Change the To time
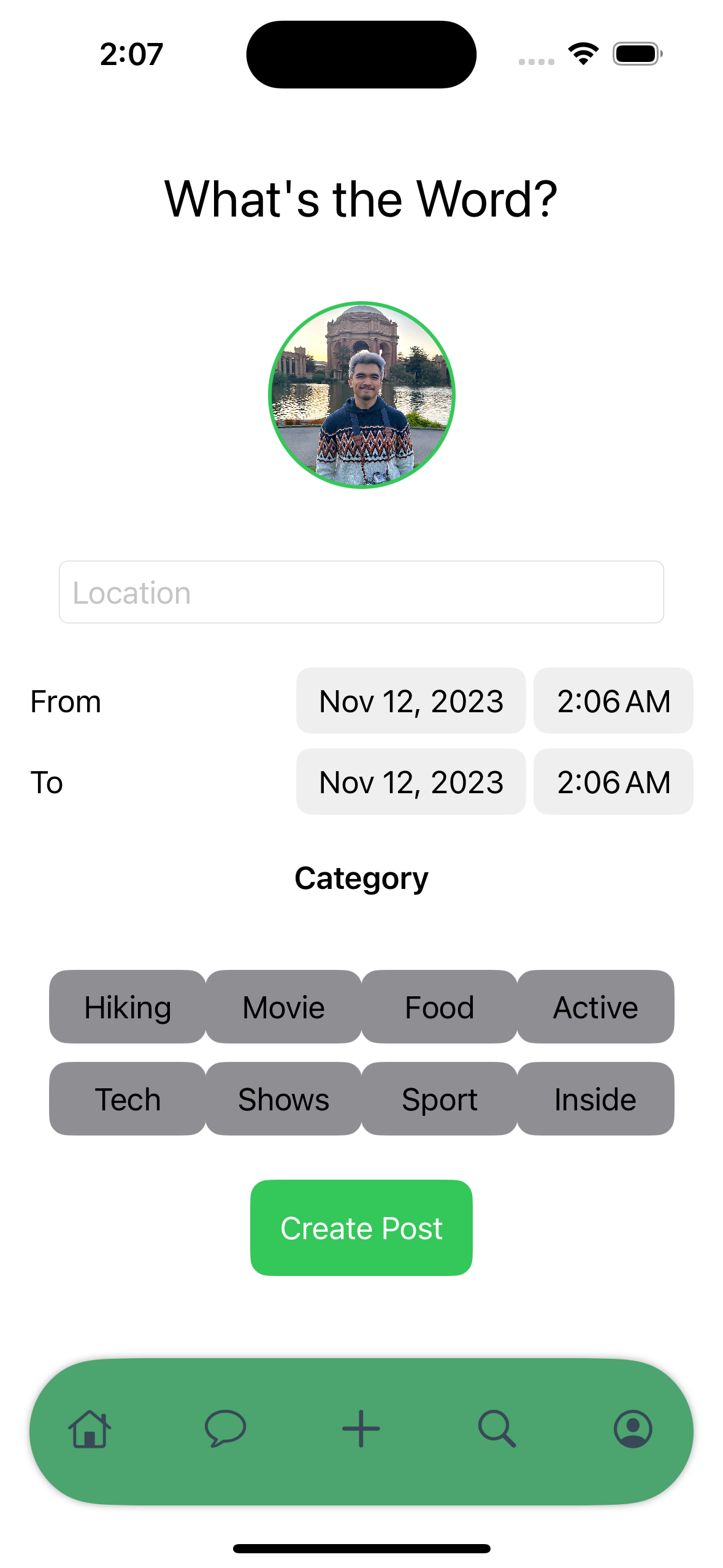 [x=613, y=782]
